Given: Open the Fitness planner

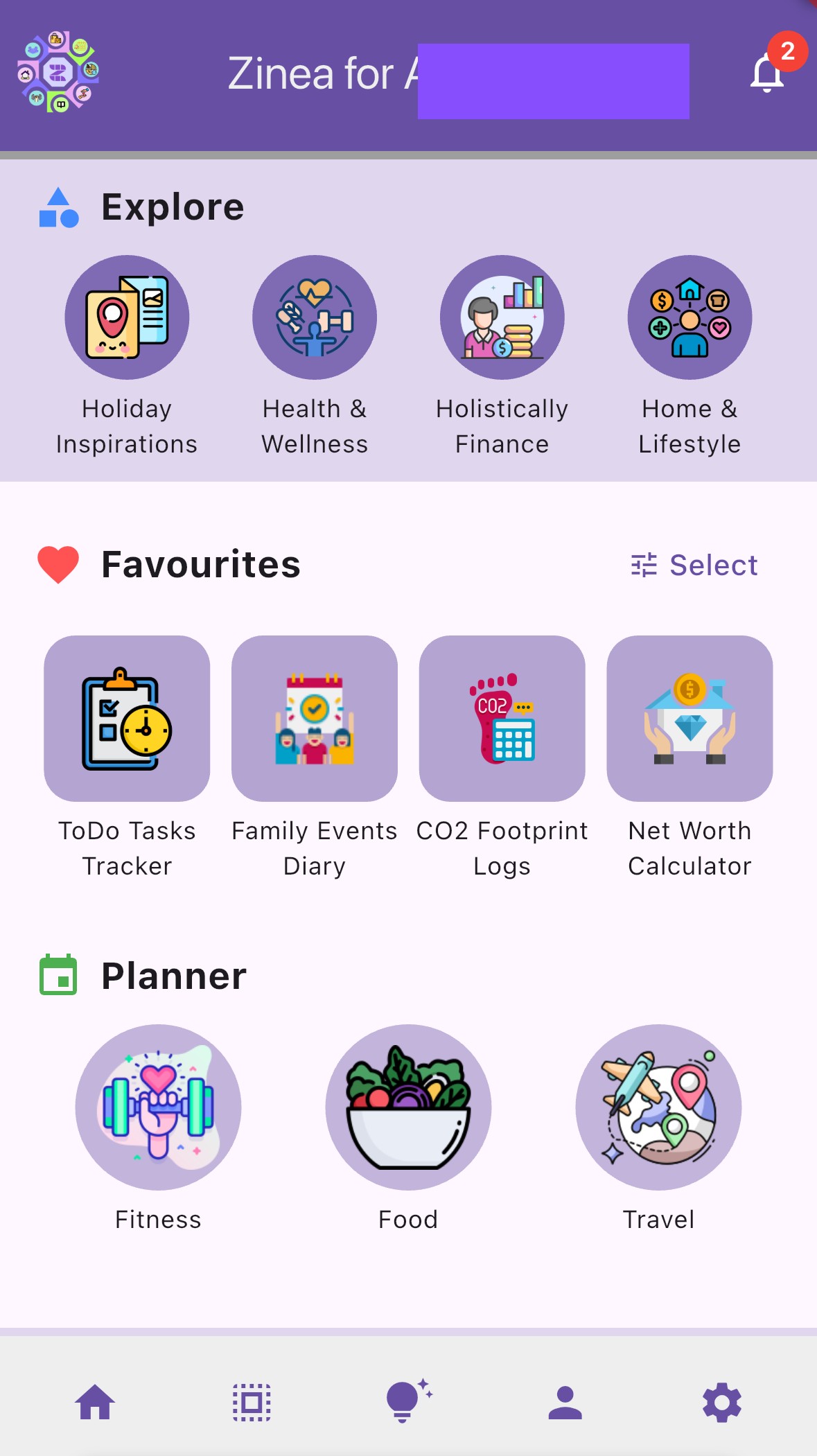Looking at the screenshot, I should pyautogui.click(x=159, y=1107).
